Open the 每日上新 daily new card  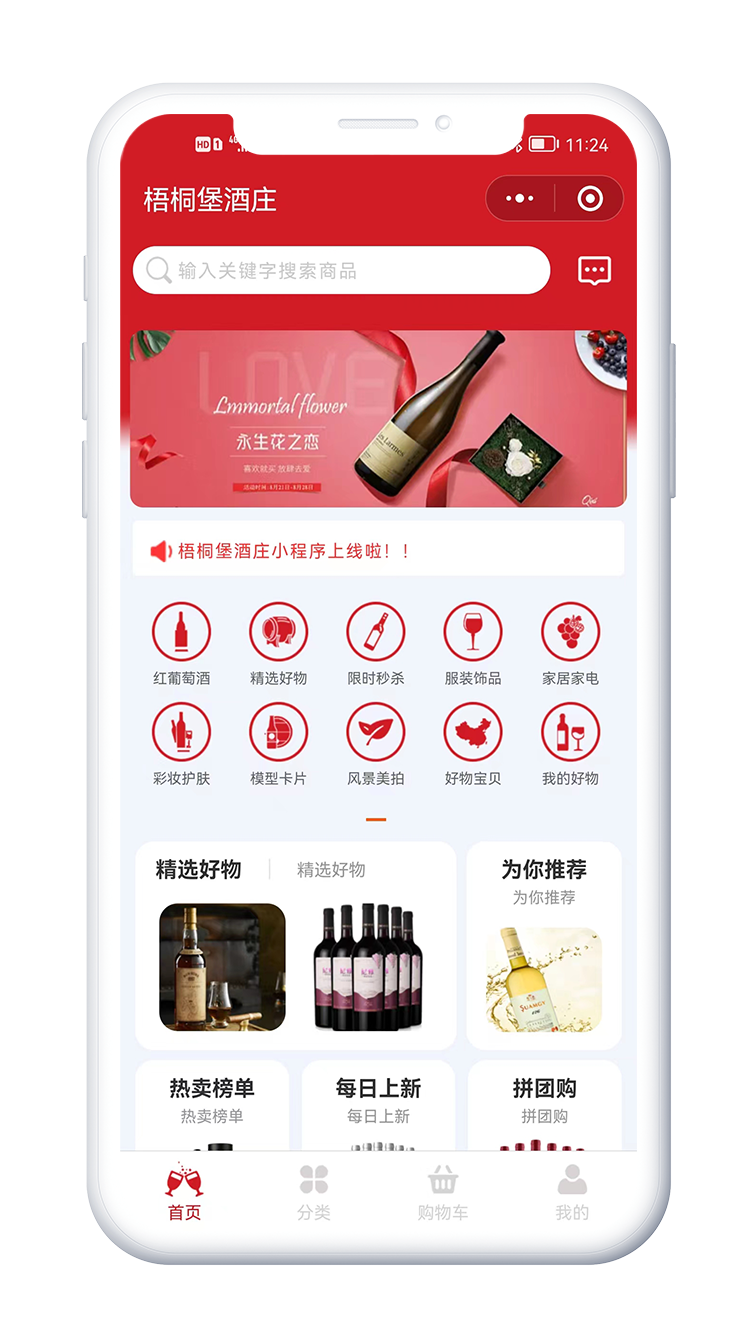(378, 1105)
